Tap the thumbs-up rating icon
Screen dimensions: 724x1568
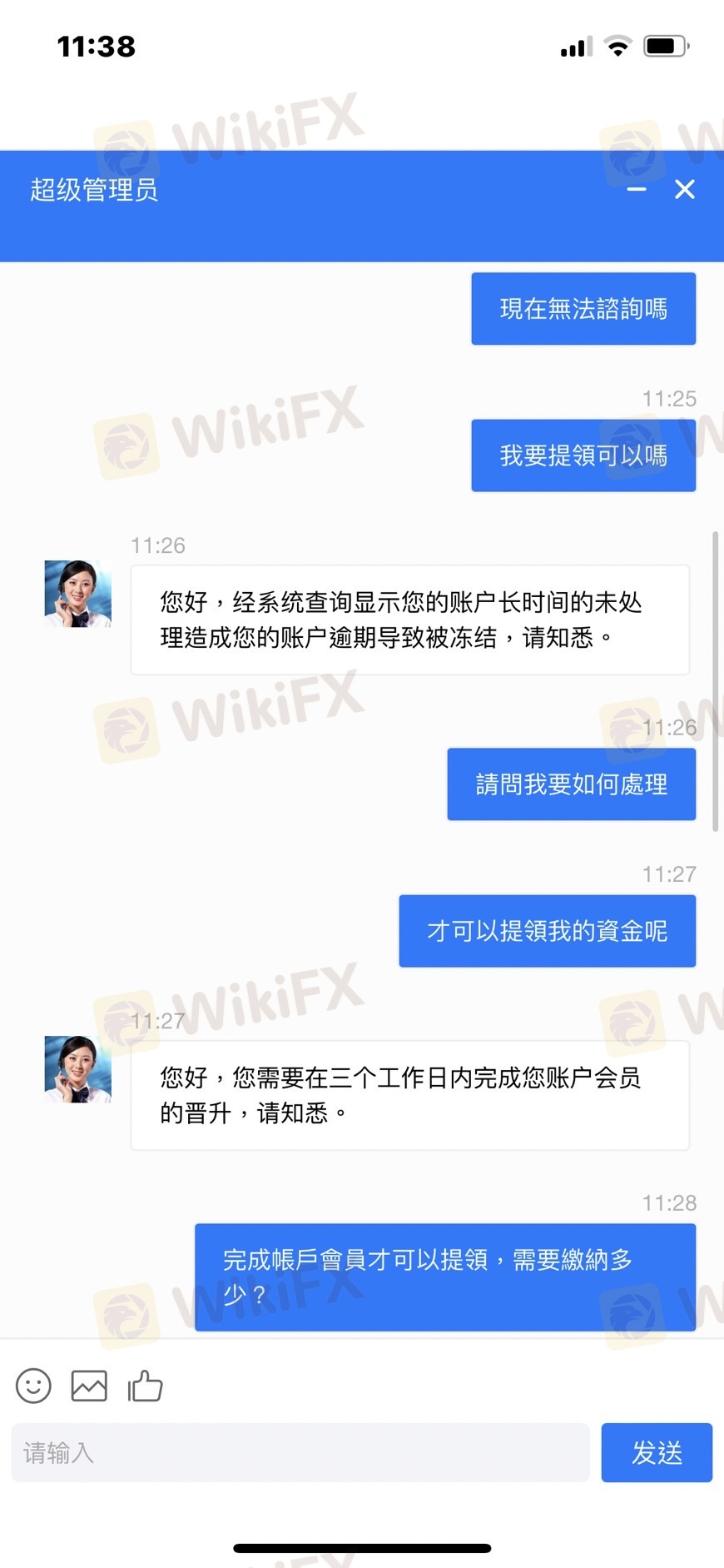tap(145, 1386)
